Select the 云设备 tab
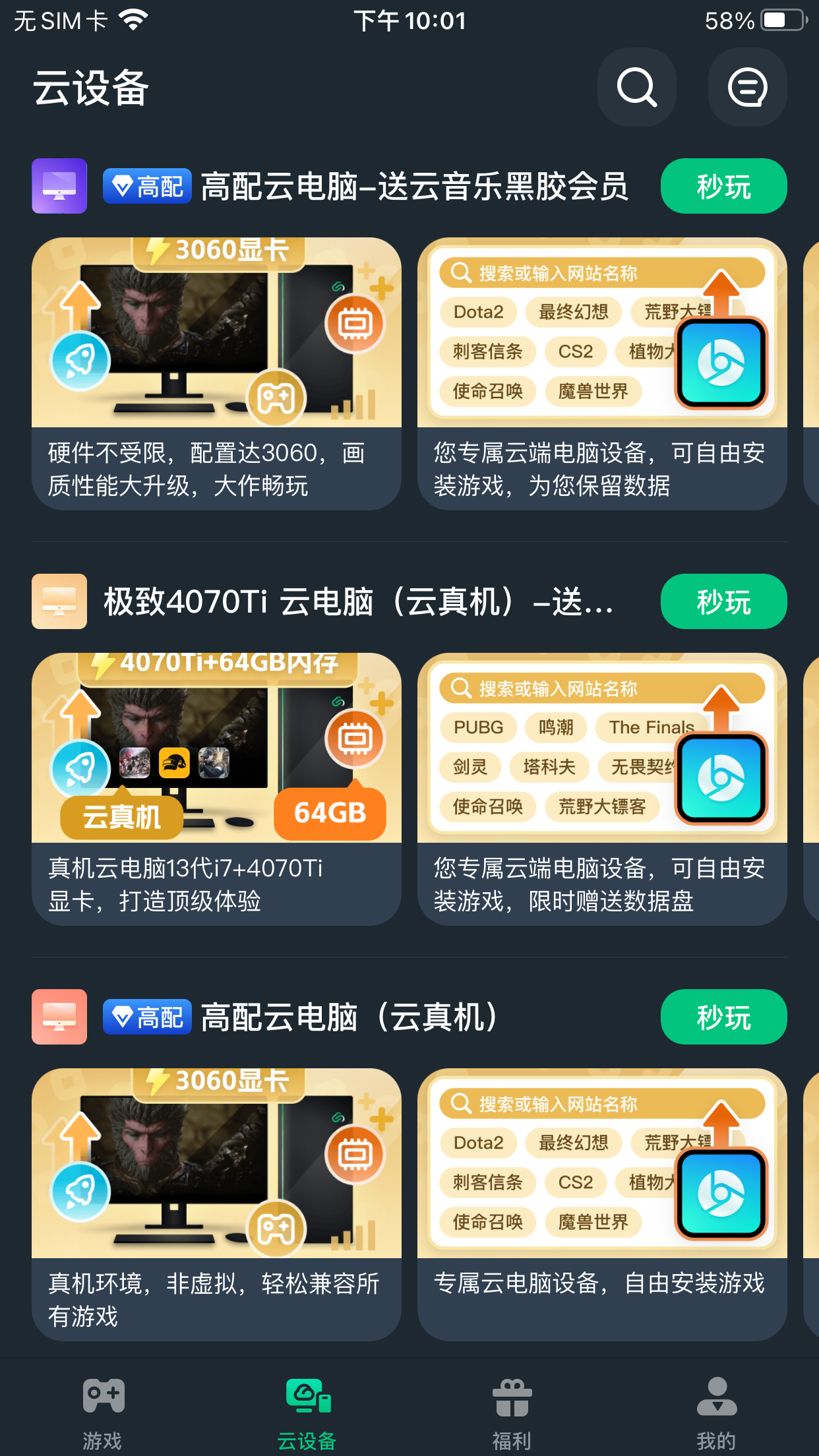 tap(307, 1412)
